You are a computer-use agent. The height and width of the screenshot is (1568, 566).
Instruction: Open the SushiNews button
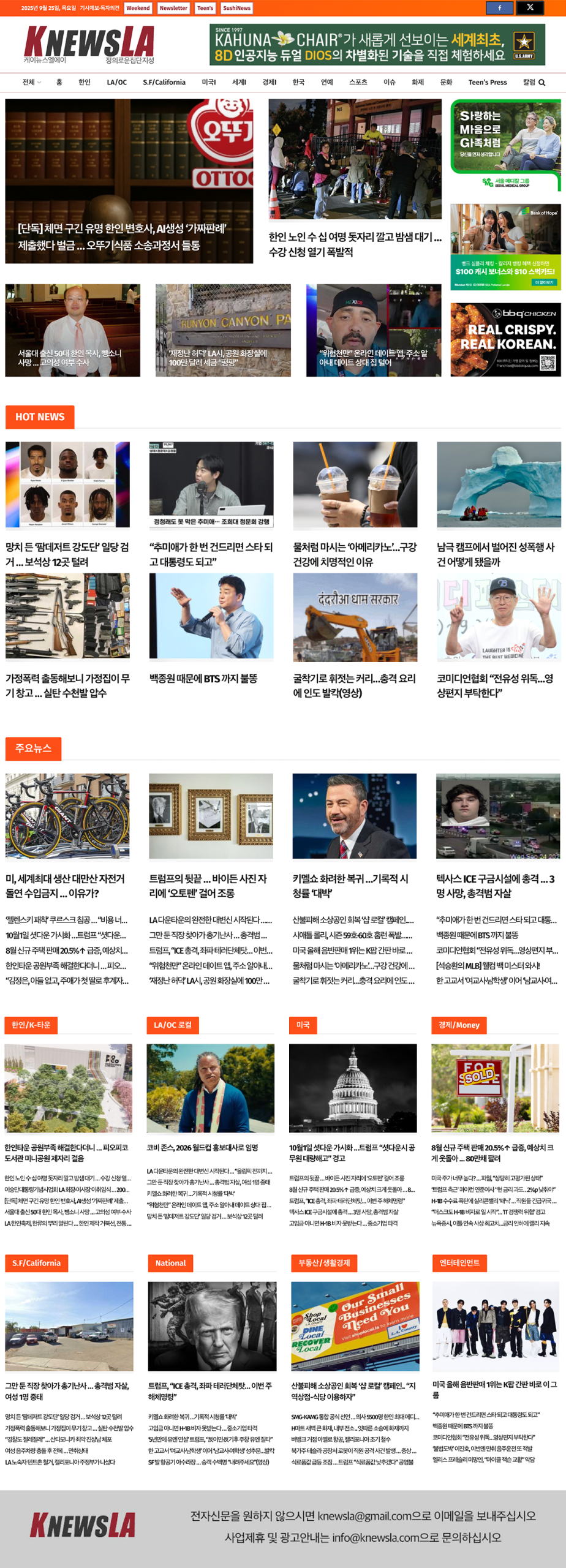tap(236, 9)
